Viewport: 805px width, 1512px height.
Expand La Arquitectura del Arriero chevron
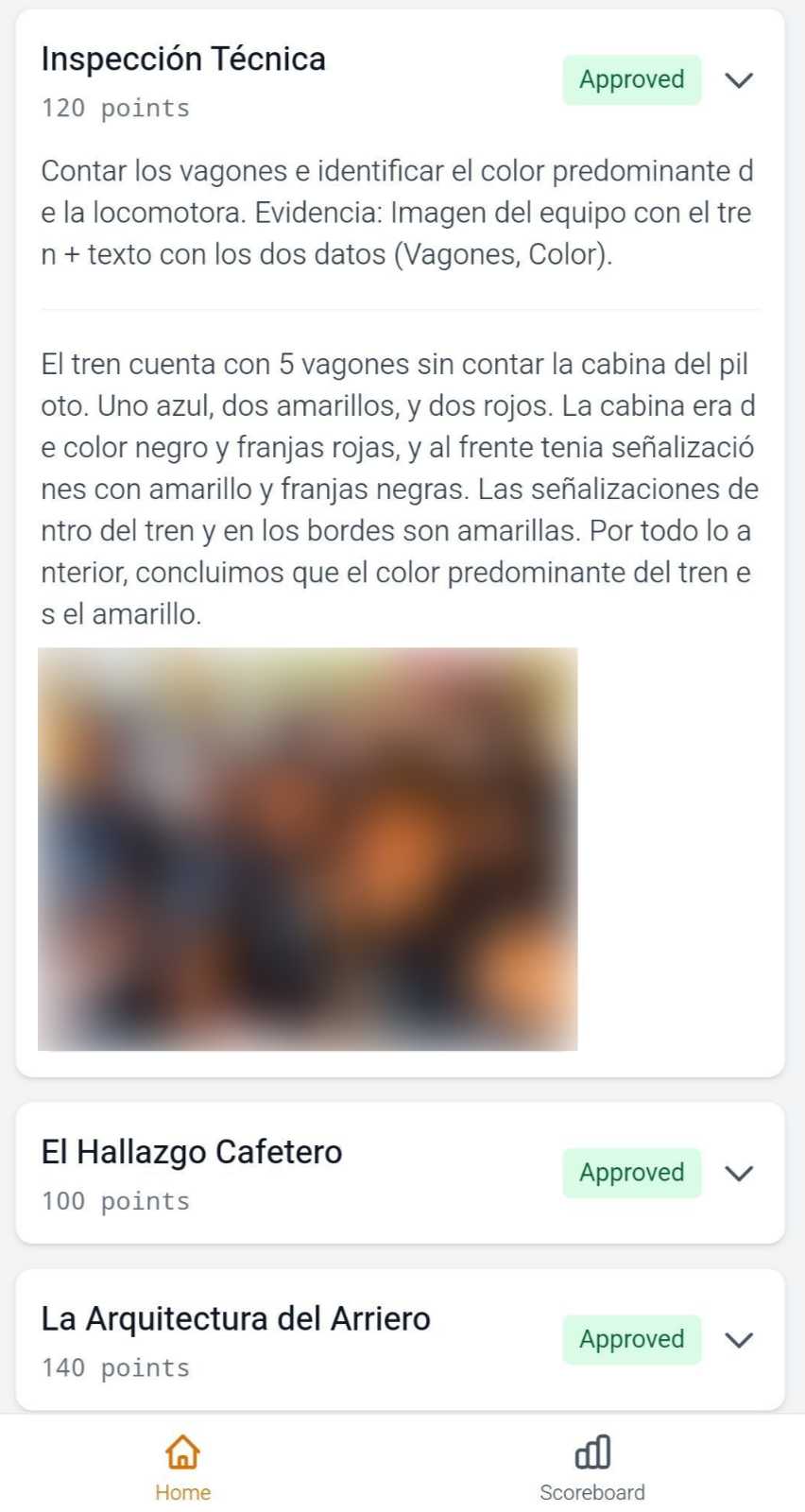coord(739,1340)
